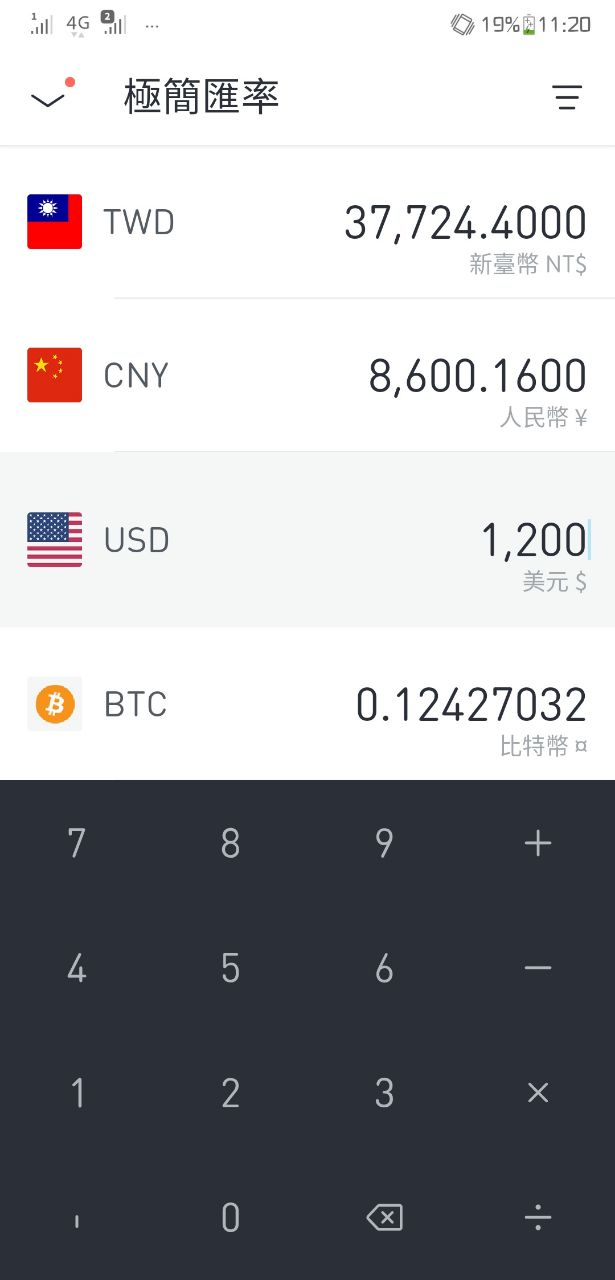Enter digit 9 on keypad
Viewport: 615px width, 1280px height.
[384, 844]
